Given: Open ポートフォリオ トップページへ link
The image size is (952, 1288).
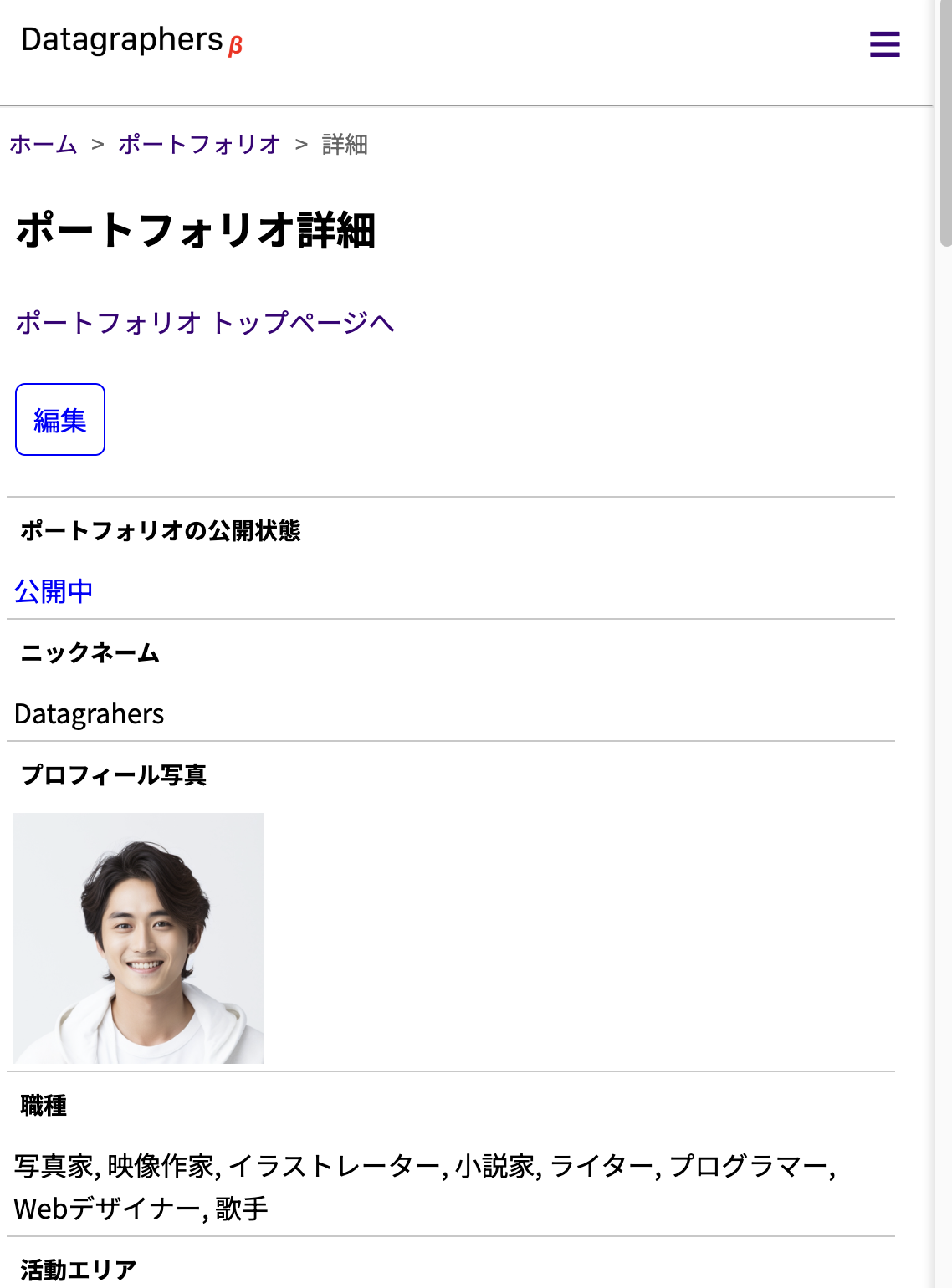Looking at the screenshot, I should click(205, 322).
